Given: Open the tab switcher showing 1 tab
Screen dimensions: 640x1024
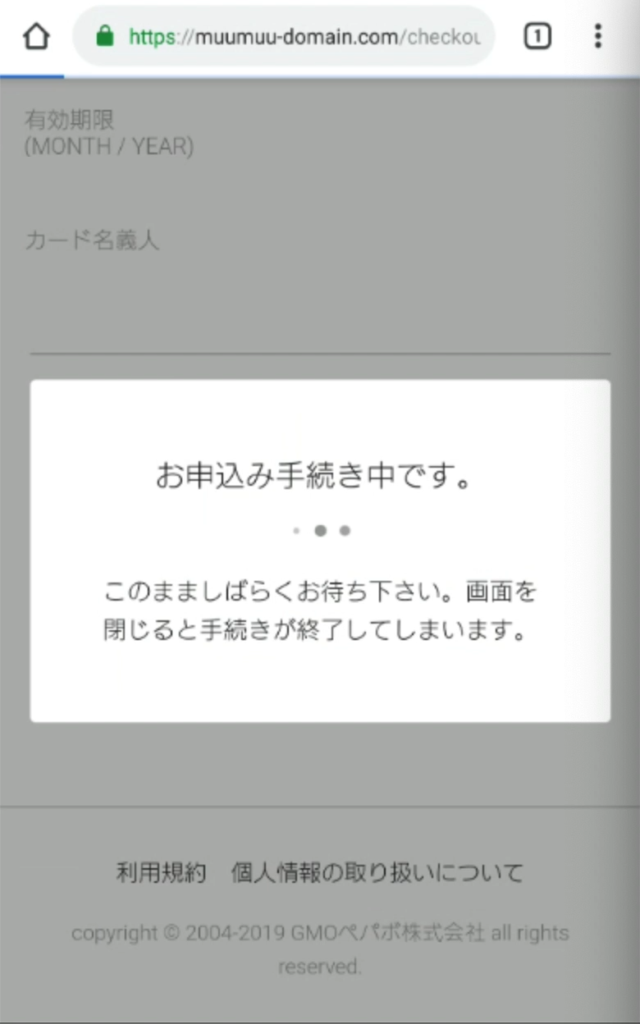Looking at the screenshot, I should (x=537, y=37).
